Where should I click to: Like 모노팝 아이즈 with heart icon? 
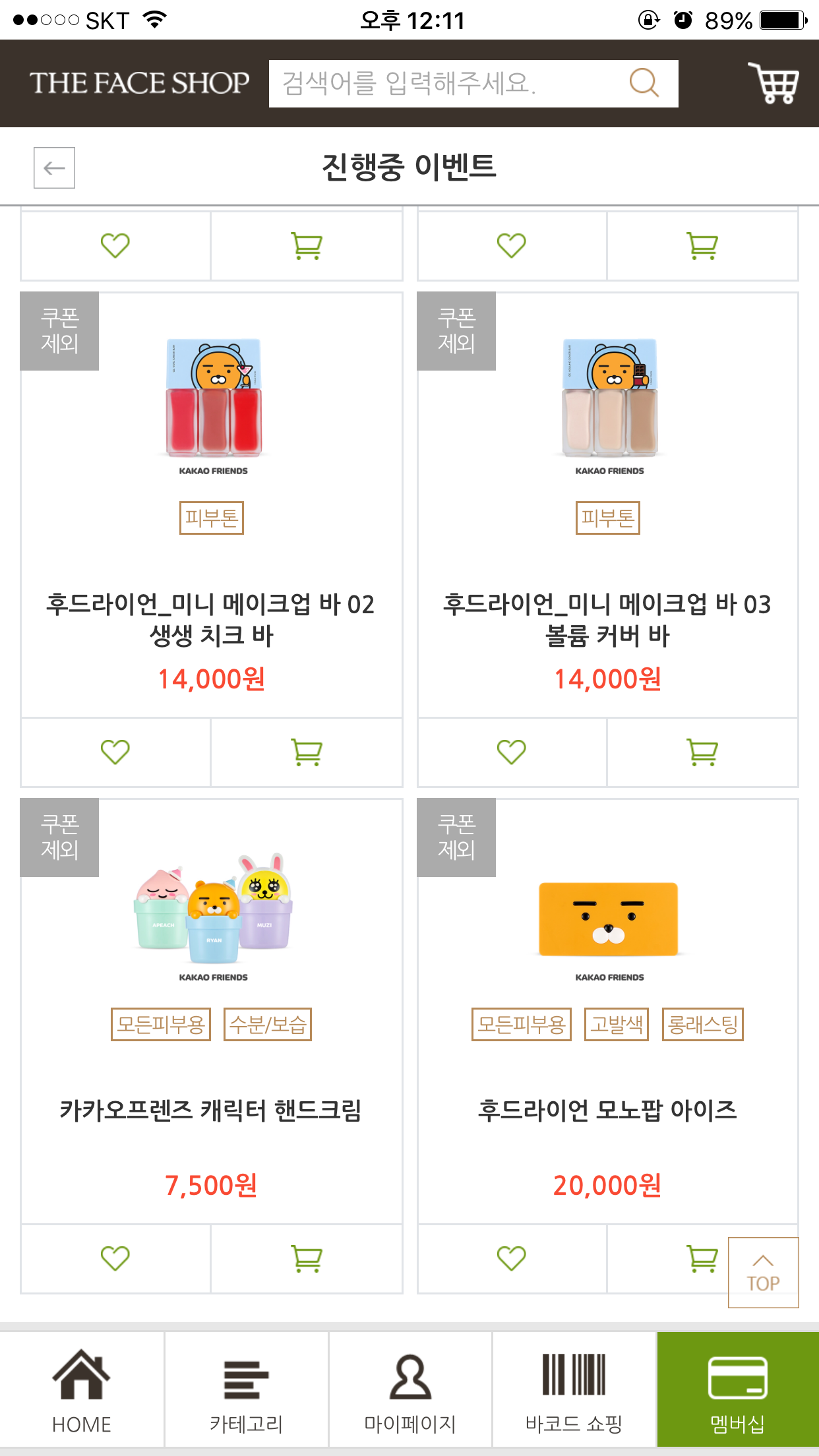click(512, 1258)
